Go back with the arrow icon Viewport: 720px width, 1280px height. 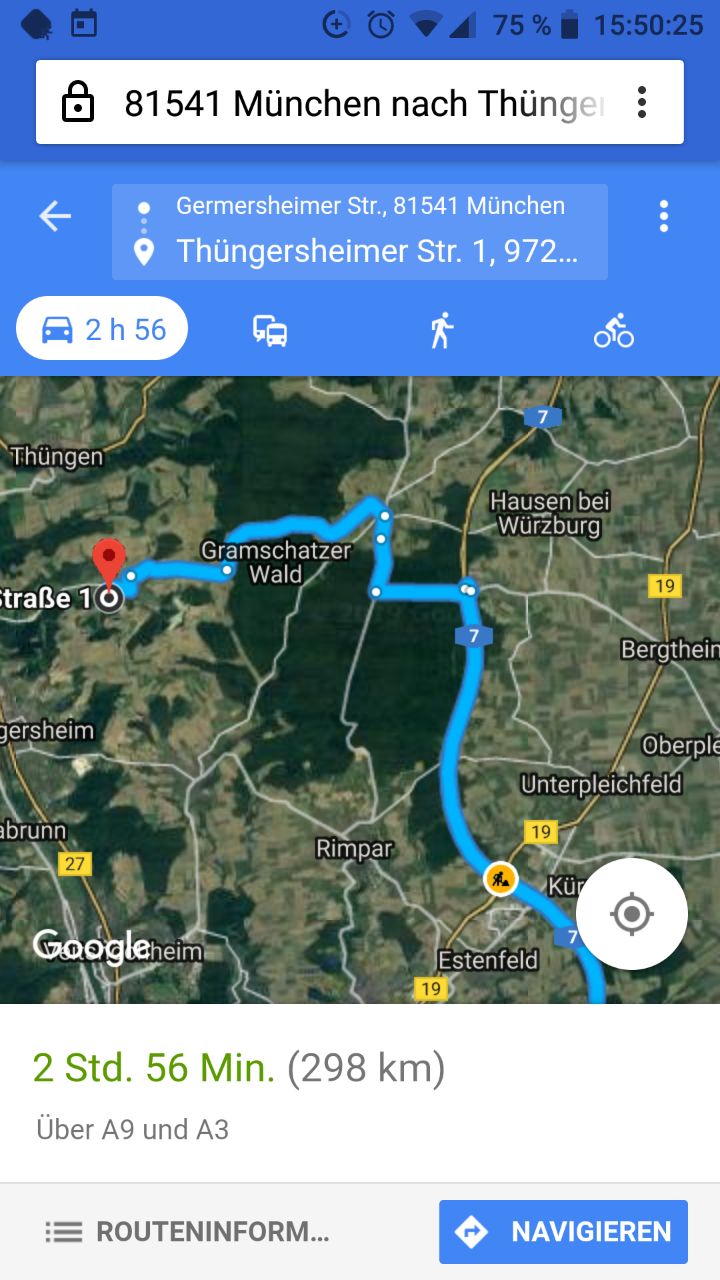pyautogui.click(x=55, y=216)
